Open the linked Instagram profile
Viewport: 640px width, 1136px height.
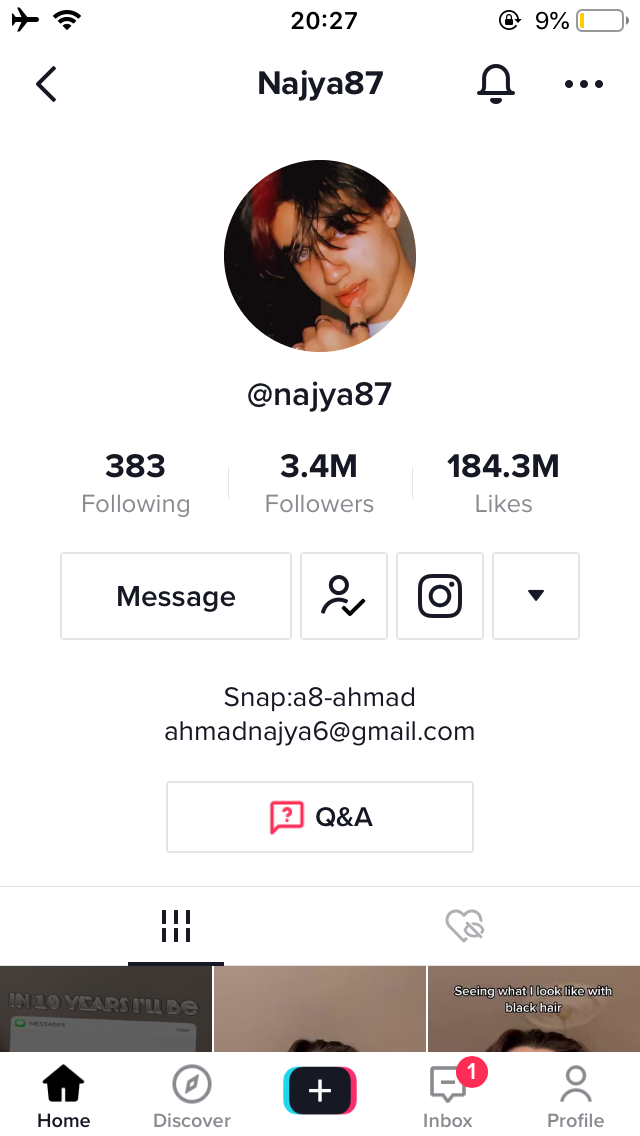point(440,596)
